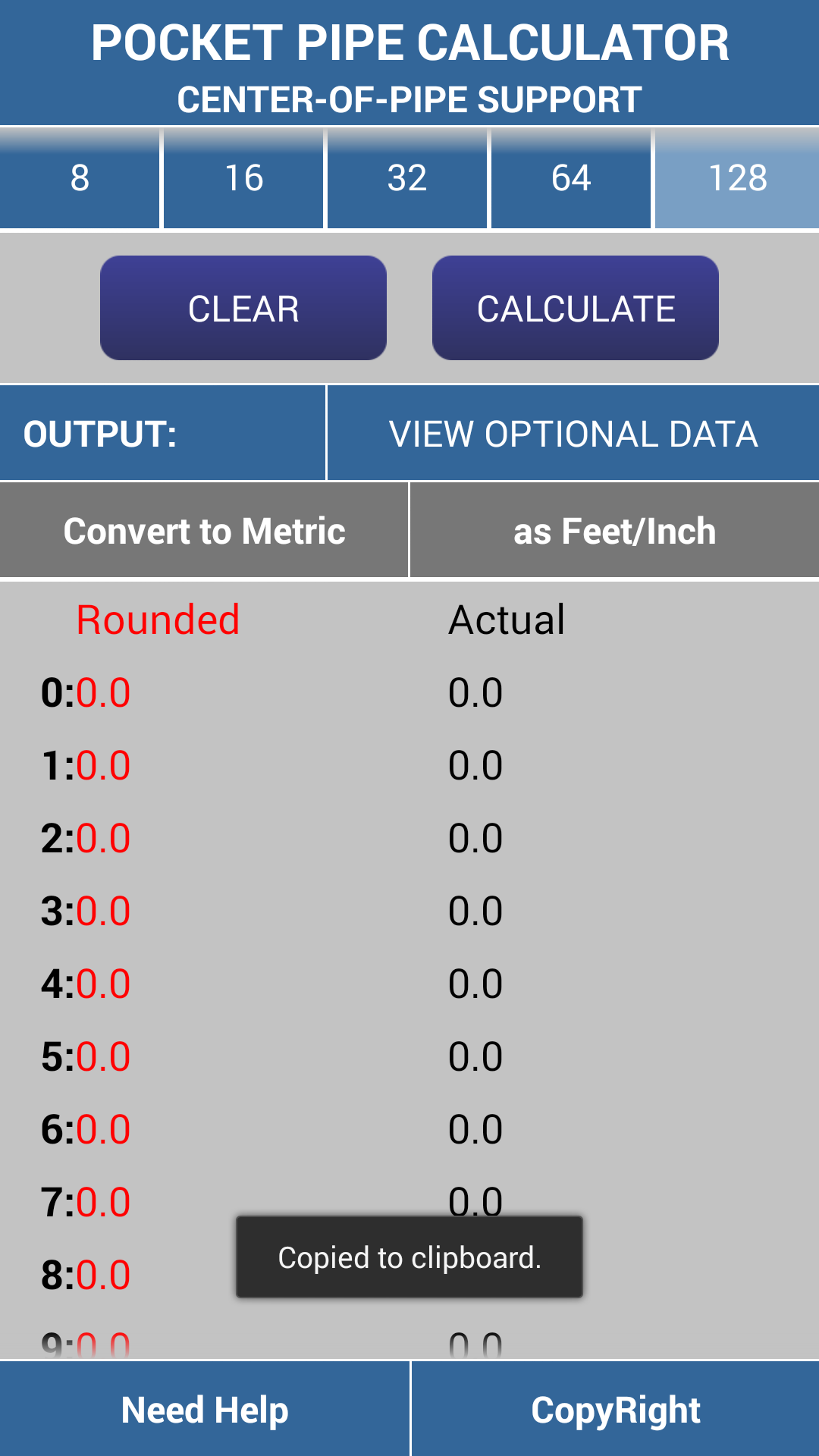Select the 16 fraction precision tab

[243, 178]
